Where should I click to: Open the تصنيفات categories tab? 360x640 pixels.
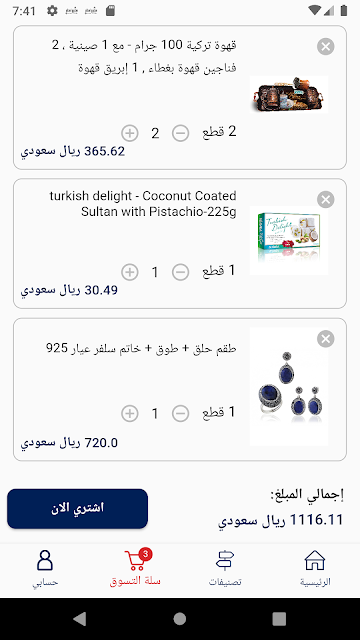[x=225, y=568]
